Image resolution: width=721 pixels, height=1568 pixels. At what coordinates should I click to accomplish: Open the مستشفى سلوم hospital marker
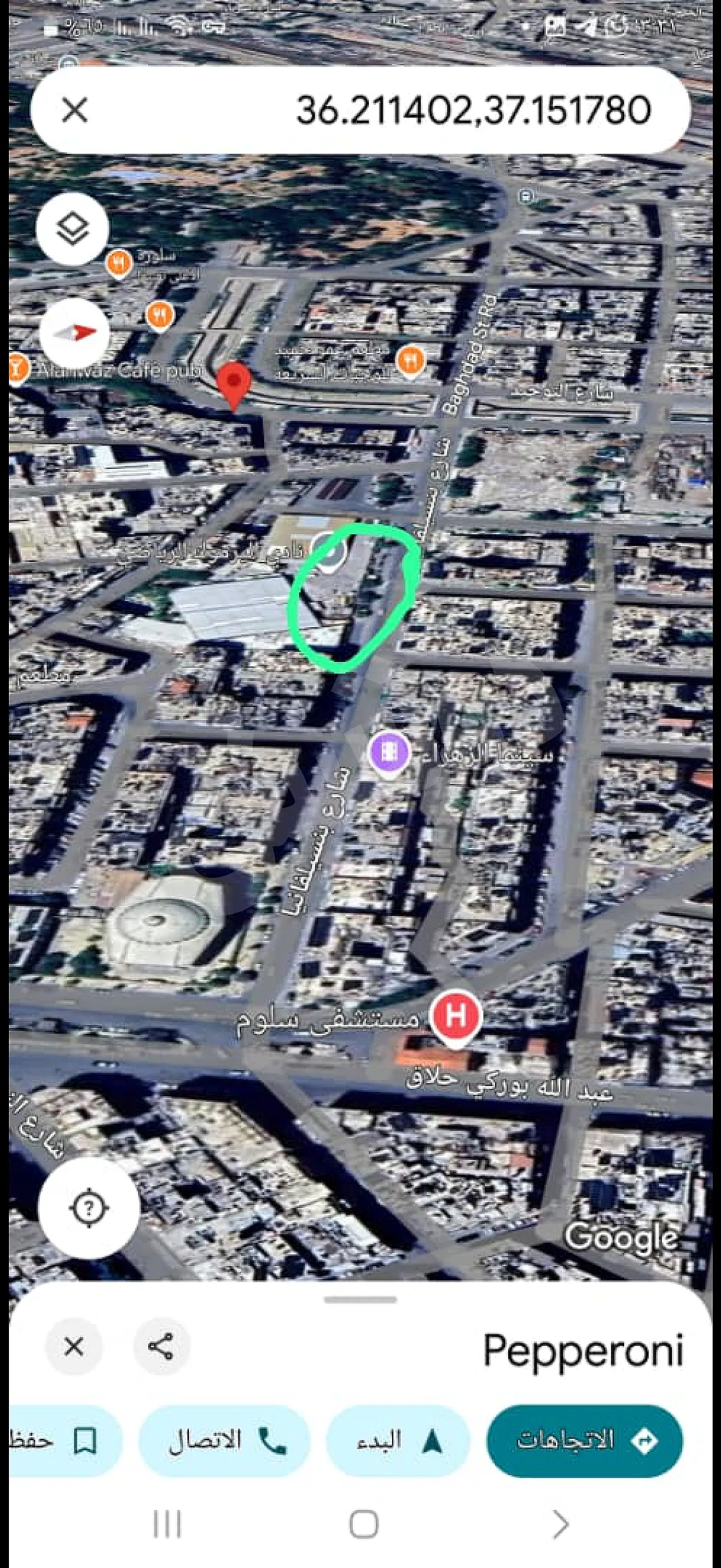pyautogui.click(x=456, y=1017)
